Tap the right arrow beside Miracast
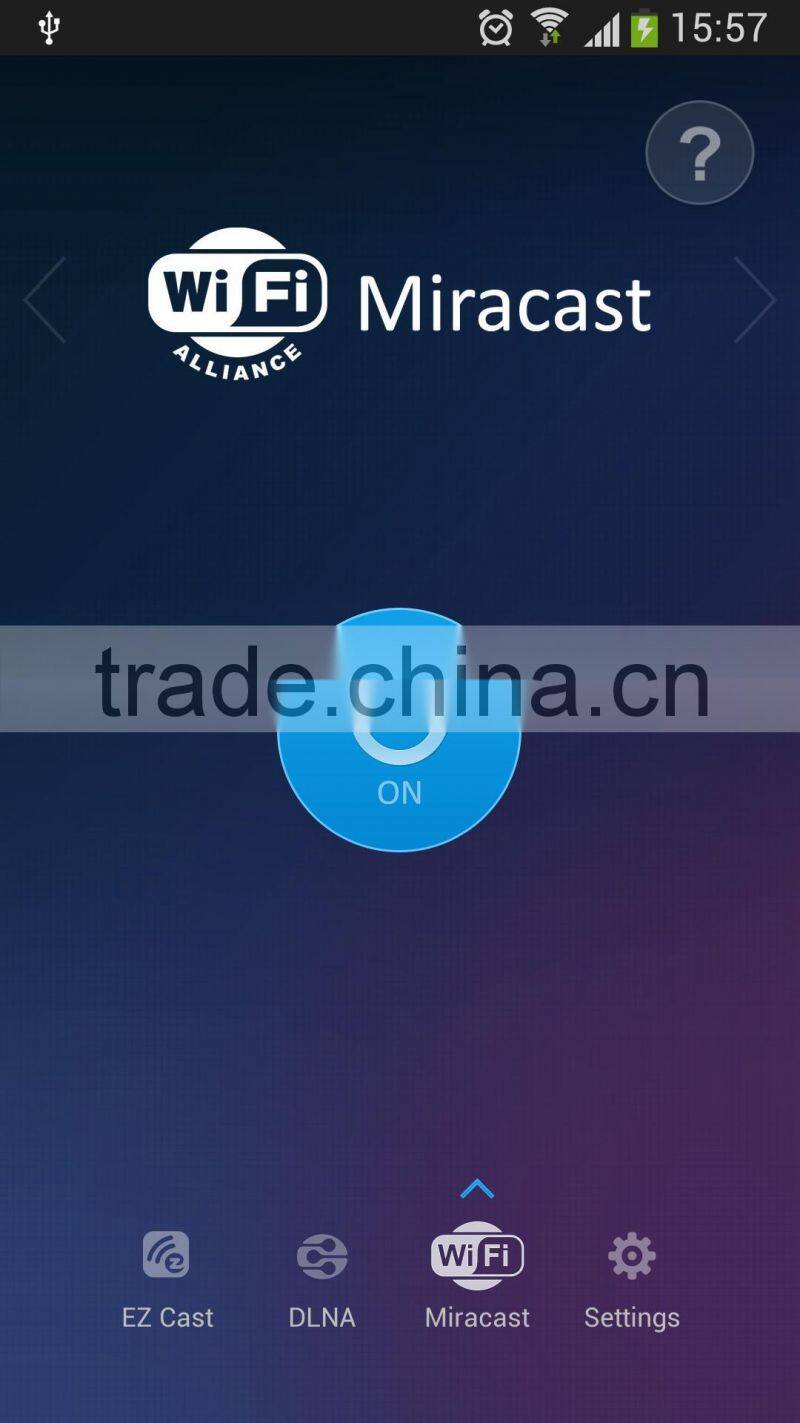 pos(755,300)
